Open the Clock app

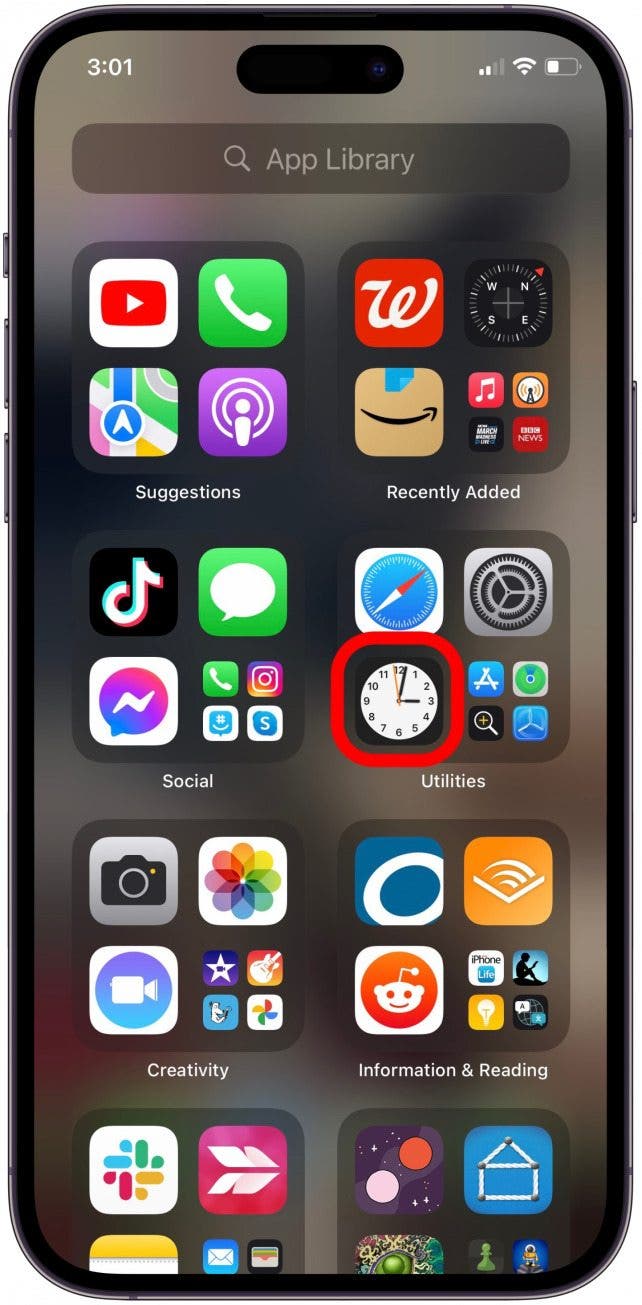tap(399, 701)
